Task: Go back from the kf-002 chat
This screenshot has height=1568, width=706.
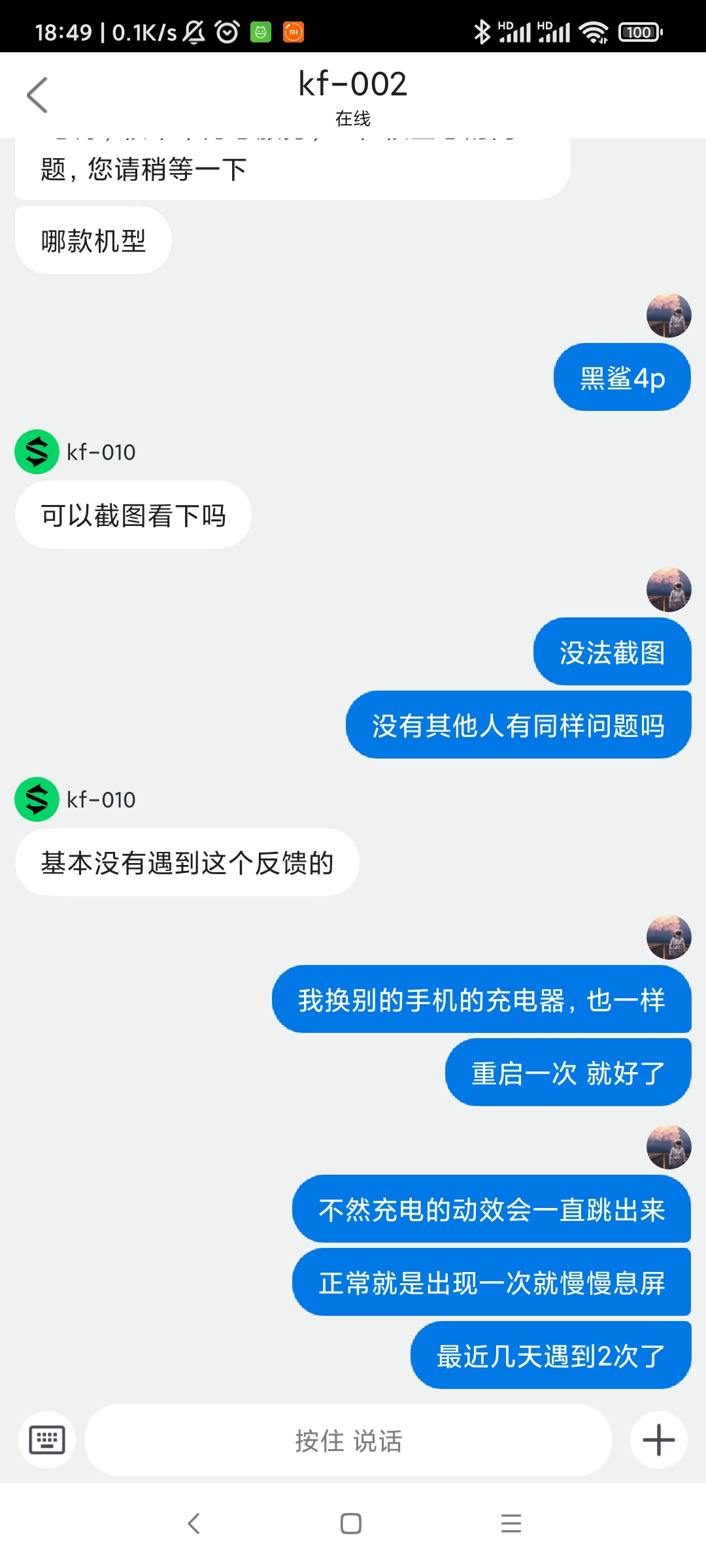Action: (37, 95)
